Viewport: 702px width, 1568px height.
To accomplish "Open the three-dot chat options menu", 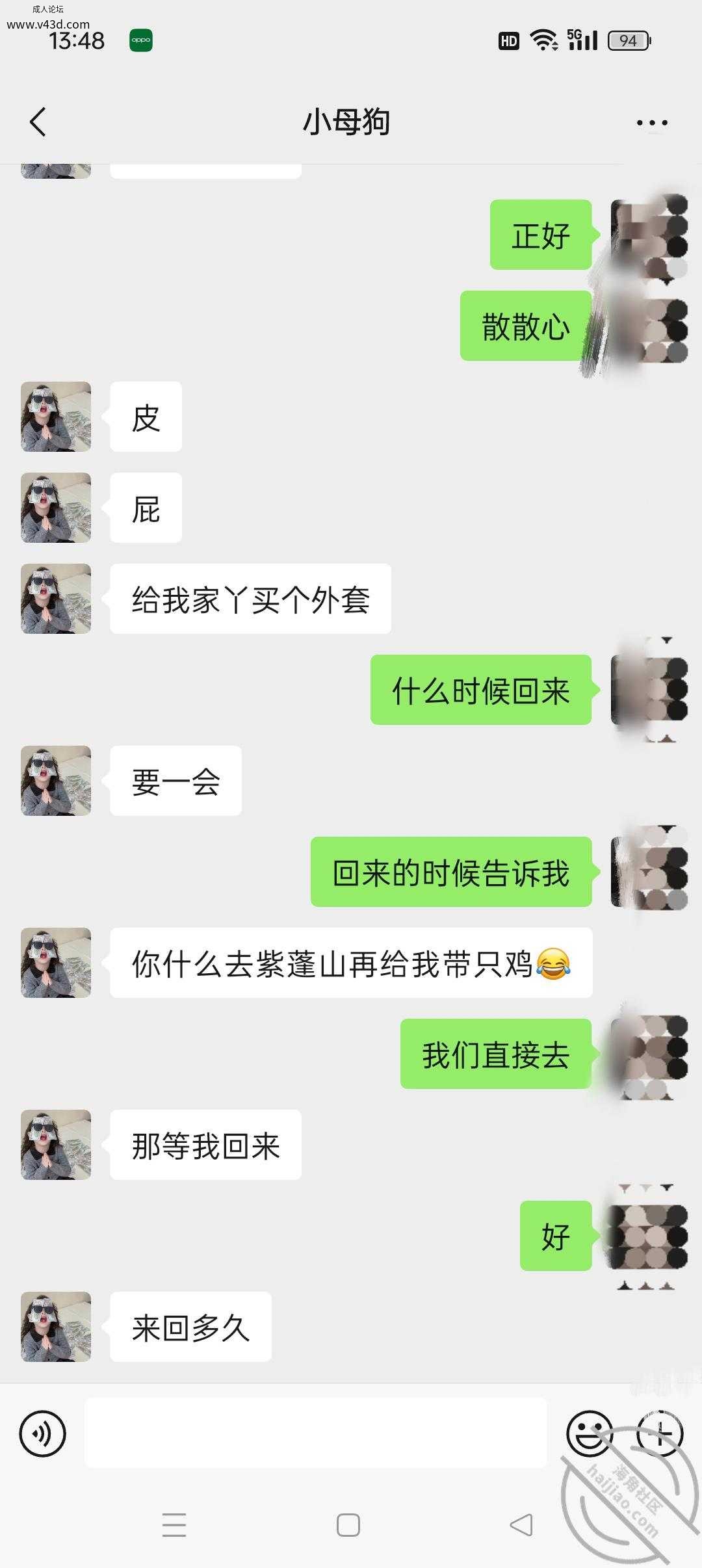I will (652, 122).
